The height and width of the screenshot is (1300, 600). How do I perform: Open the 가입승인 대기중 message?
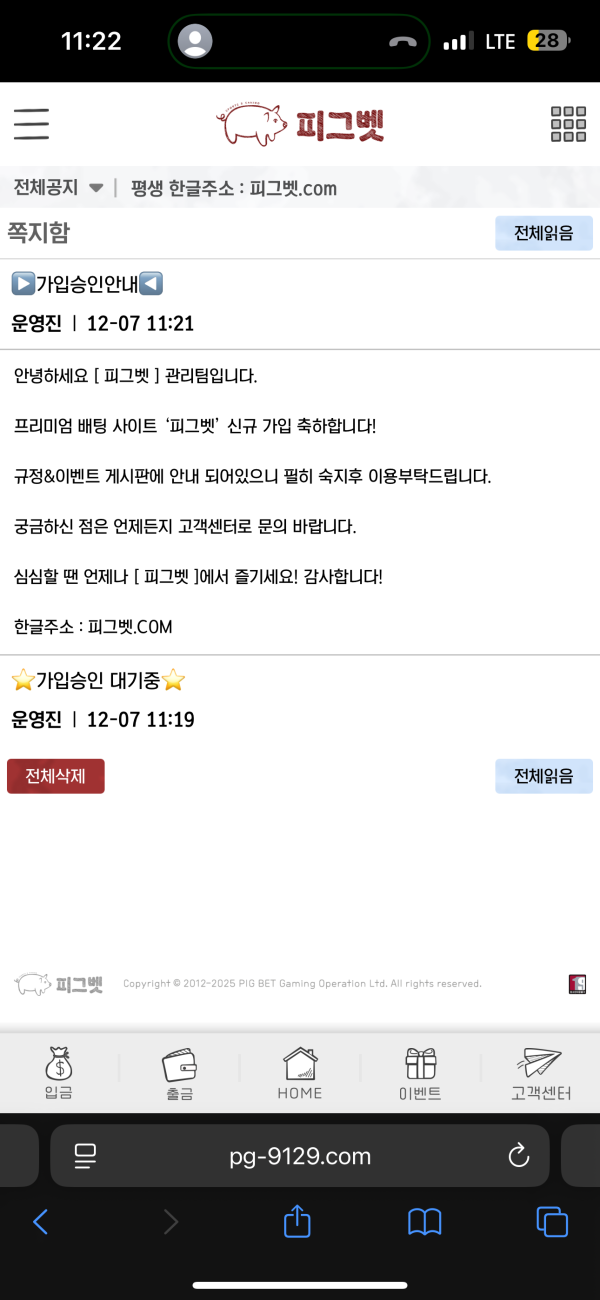click(x=98, y=681)
